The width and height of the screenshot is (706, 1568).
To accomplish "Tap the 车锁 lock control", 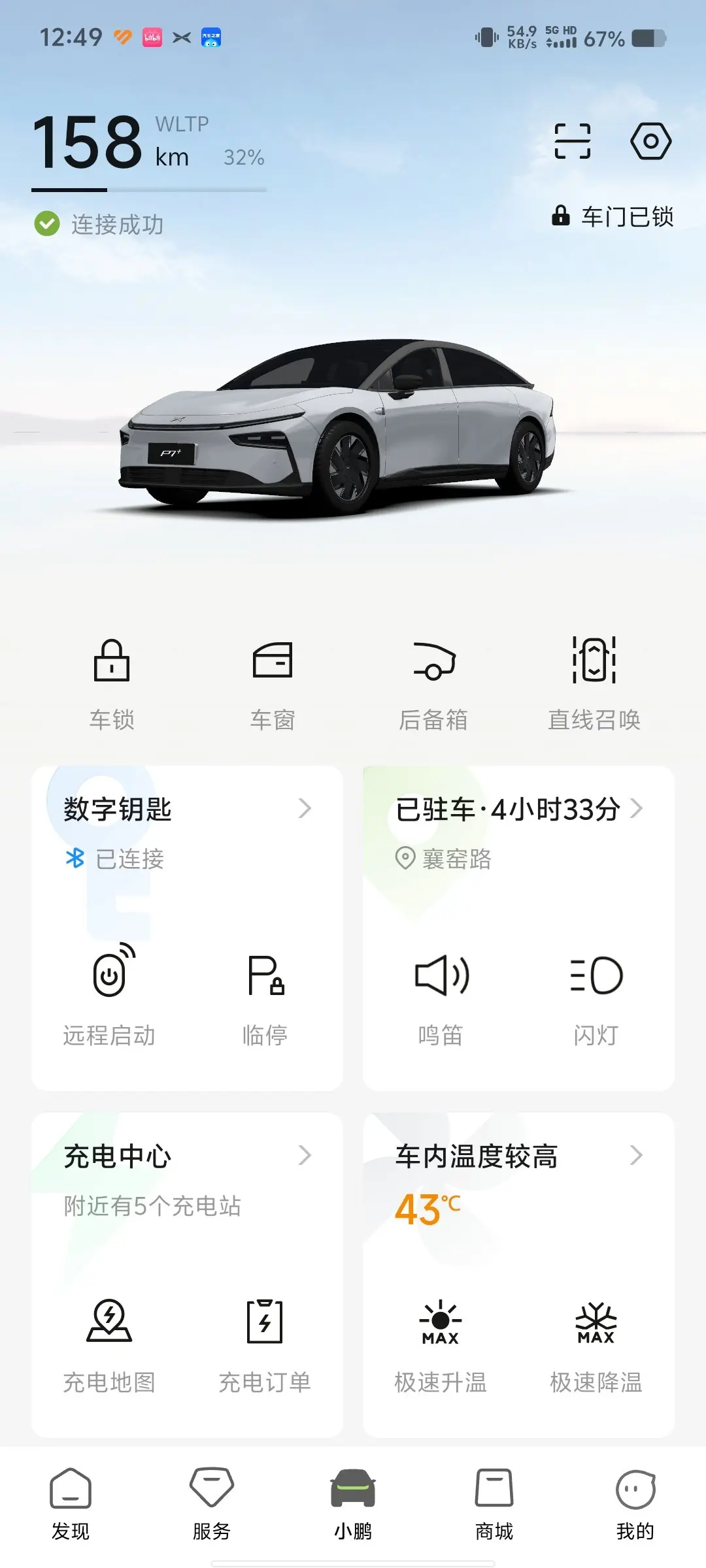I will coord(112,683).
